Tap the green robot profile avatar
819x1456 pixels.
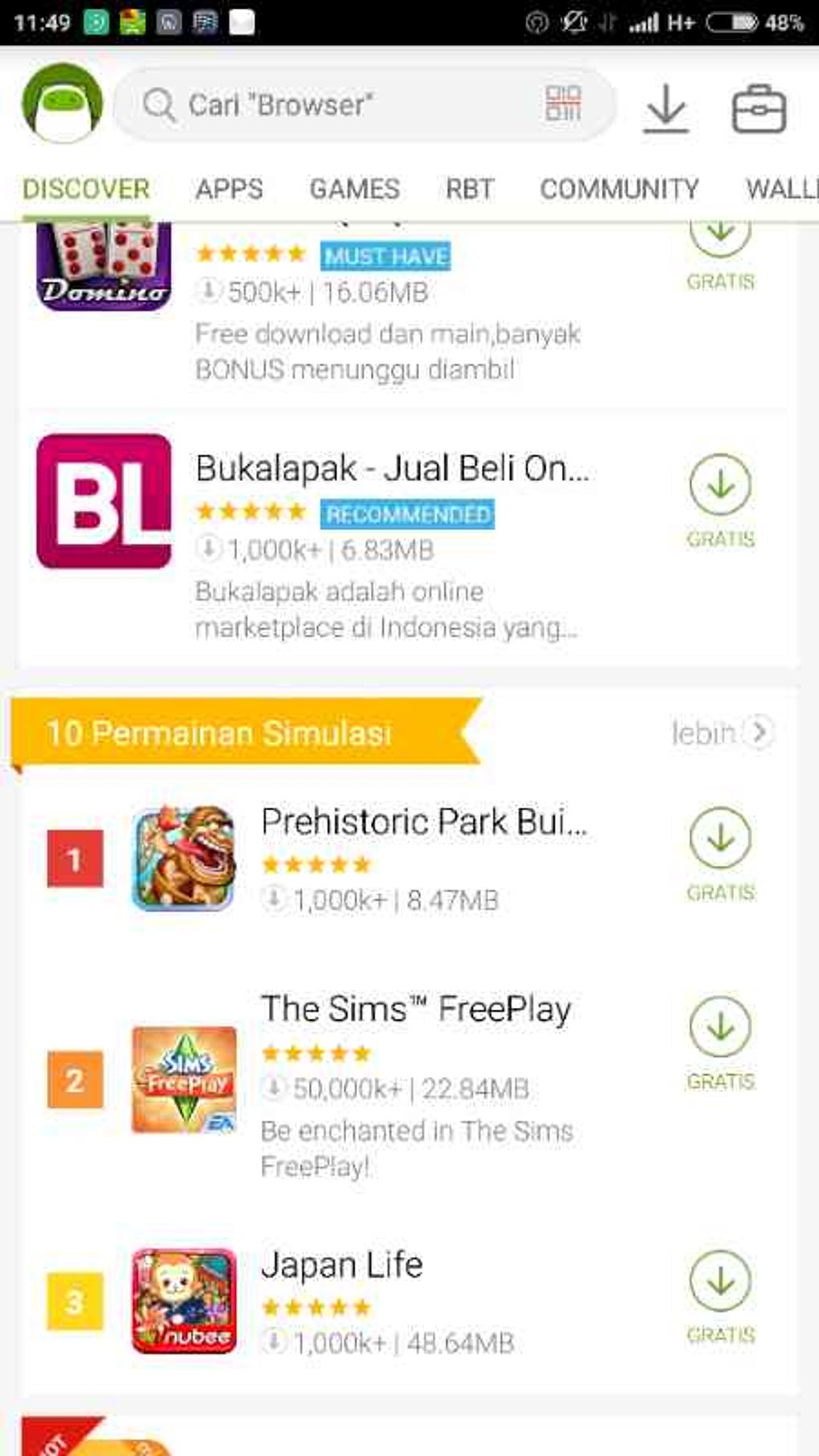[x=63, y=104]
